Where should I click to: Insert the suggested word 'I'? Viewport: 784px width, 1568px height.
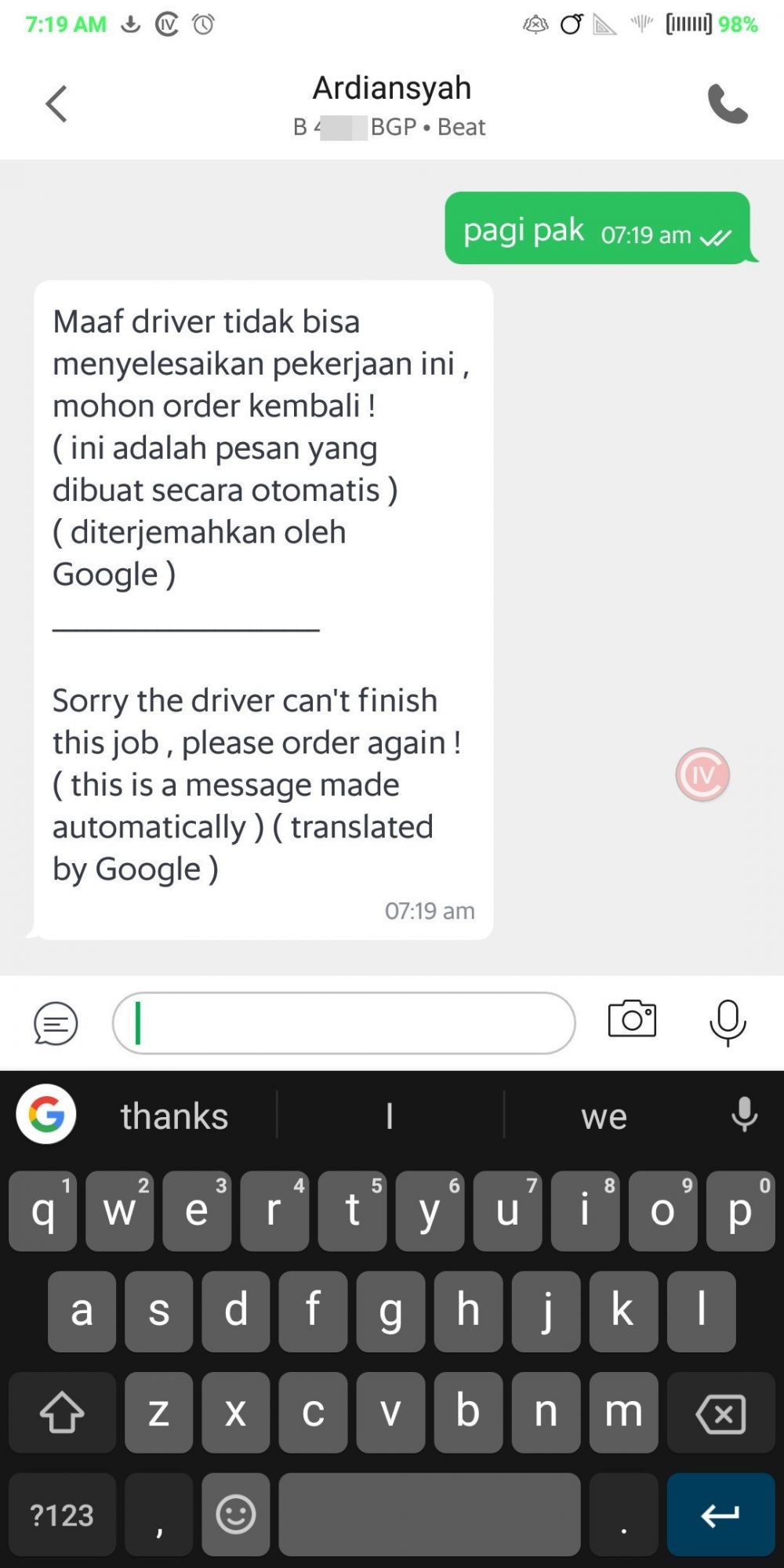(x=390, y=1115)
